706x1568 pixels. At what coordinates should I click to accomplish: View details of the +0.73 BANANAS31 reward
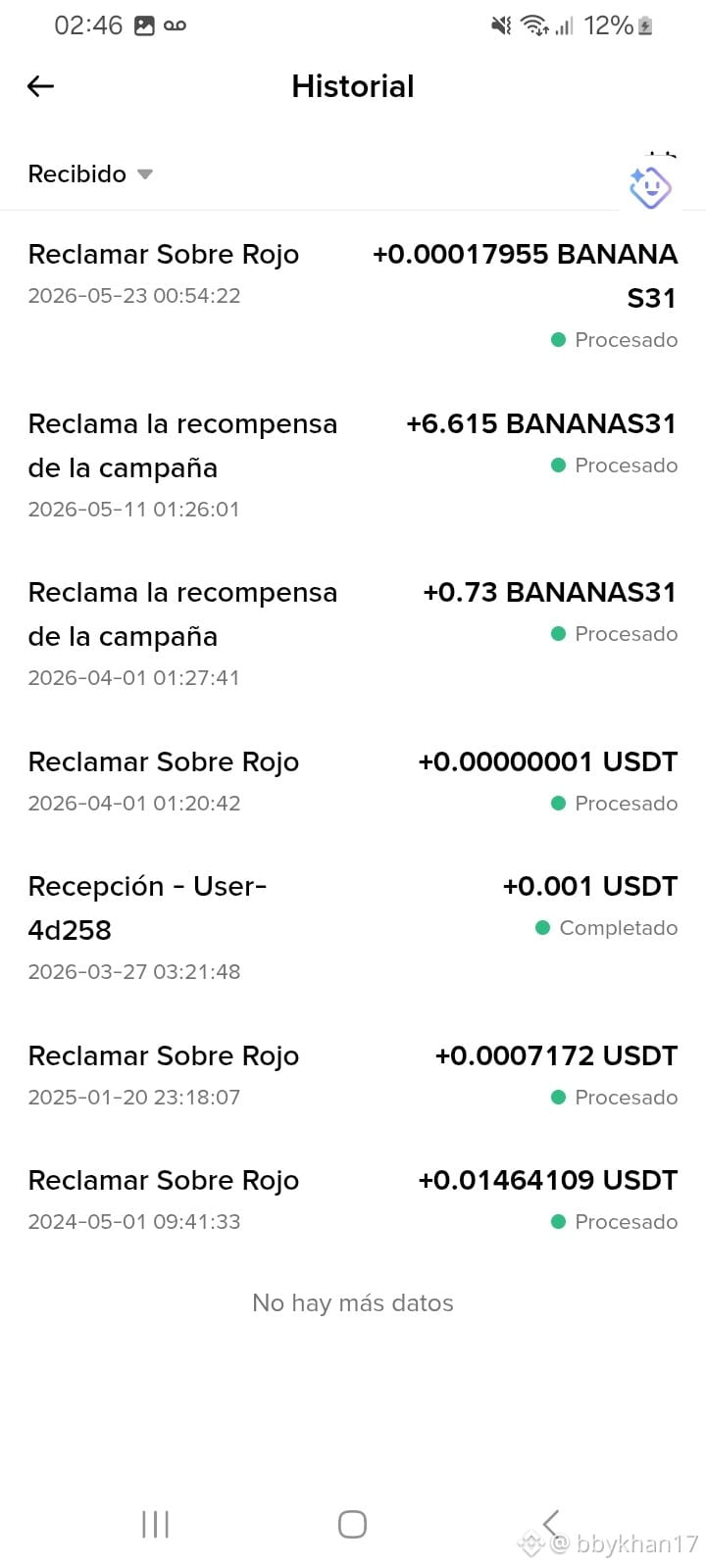[353, 633]
